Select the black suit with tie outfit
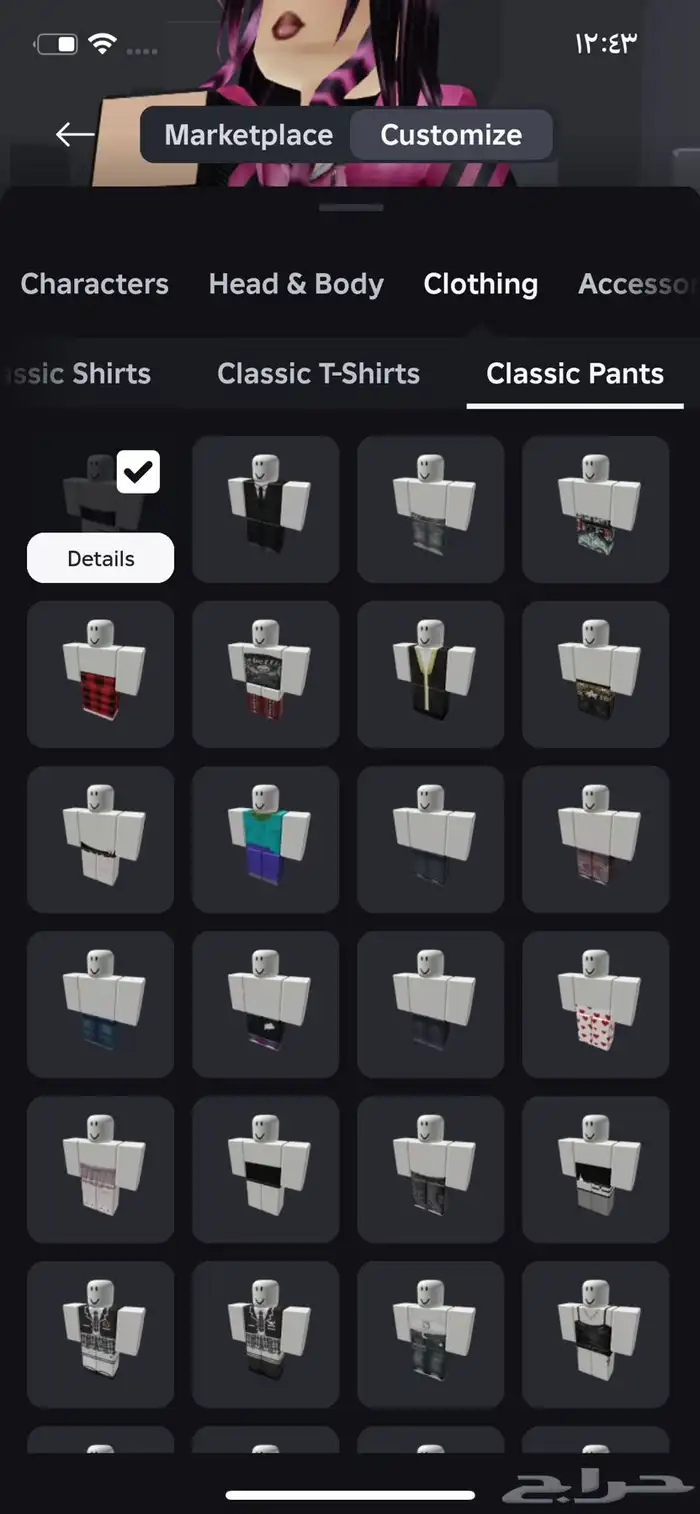 (265, 509)
